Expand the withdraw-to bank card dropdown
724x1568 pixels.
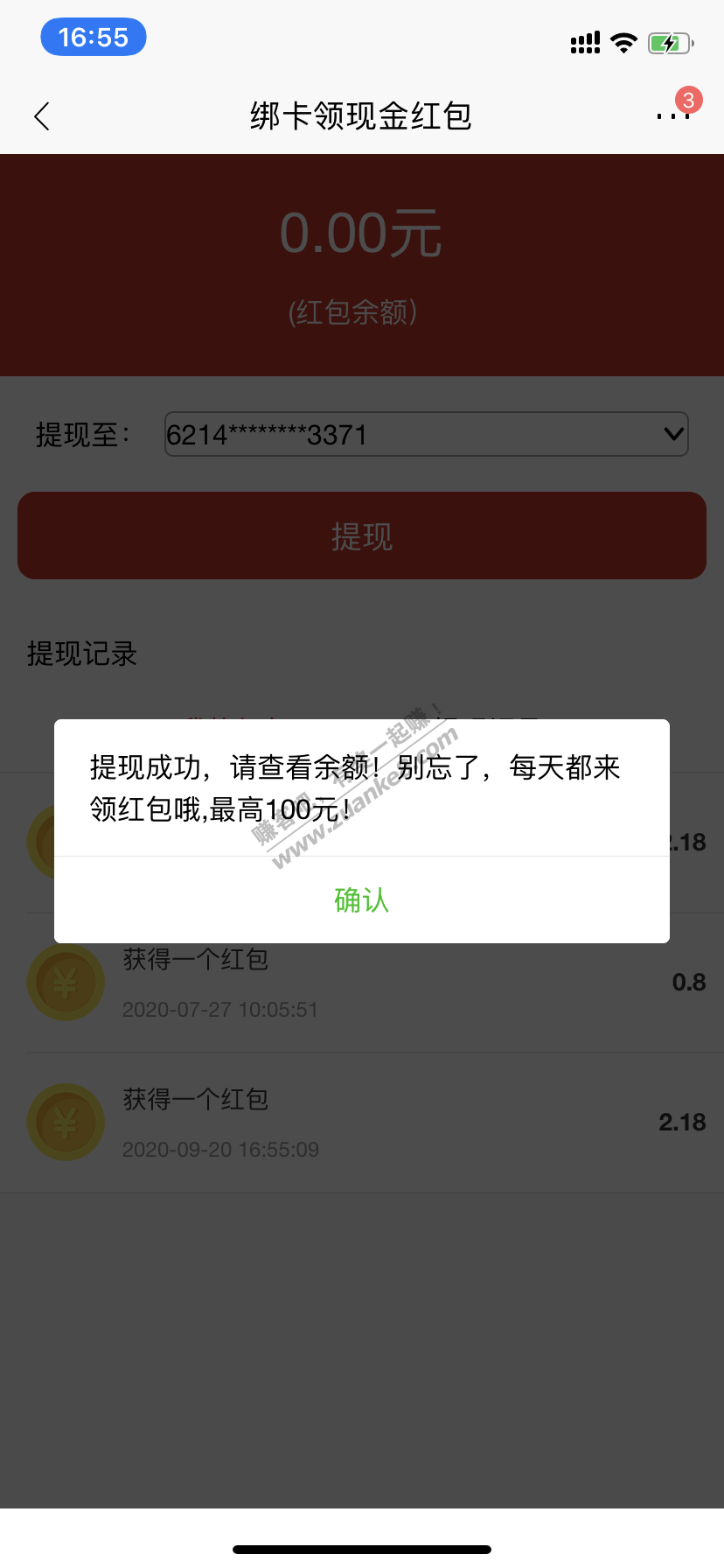point(673,434)
